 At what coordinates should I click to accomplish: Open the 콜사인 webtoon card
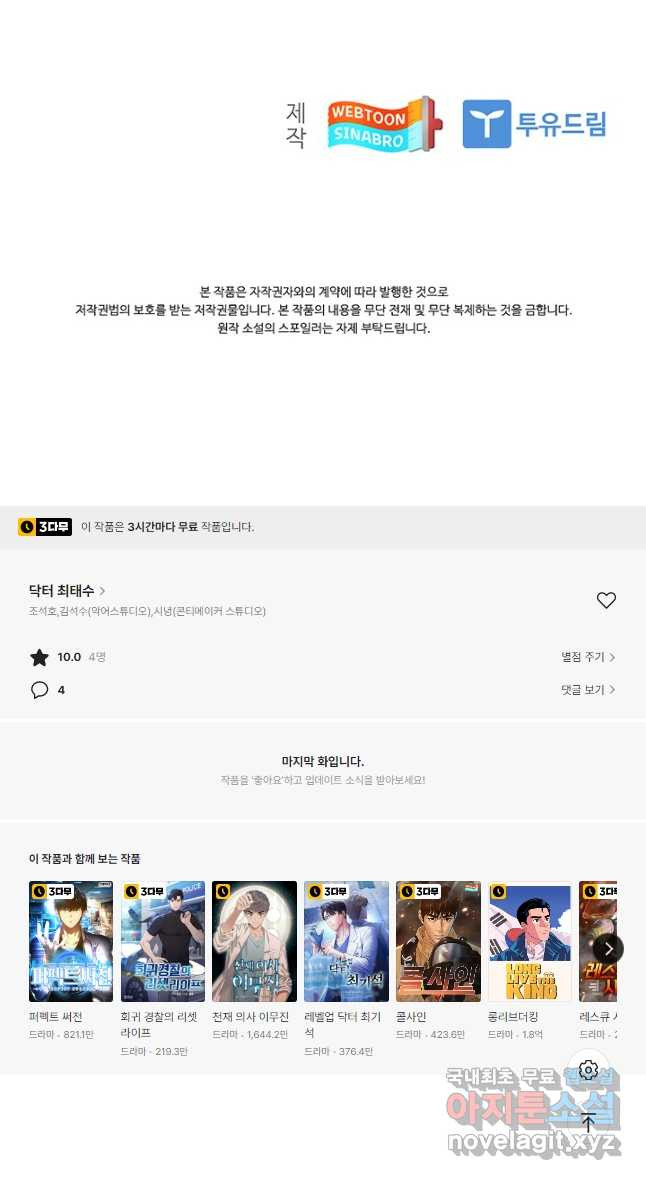click(438, 941)
